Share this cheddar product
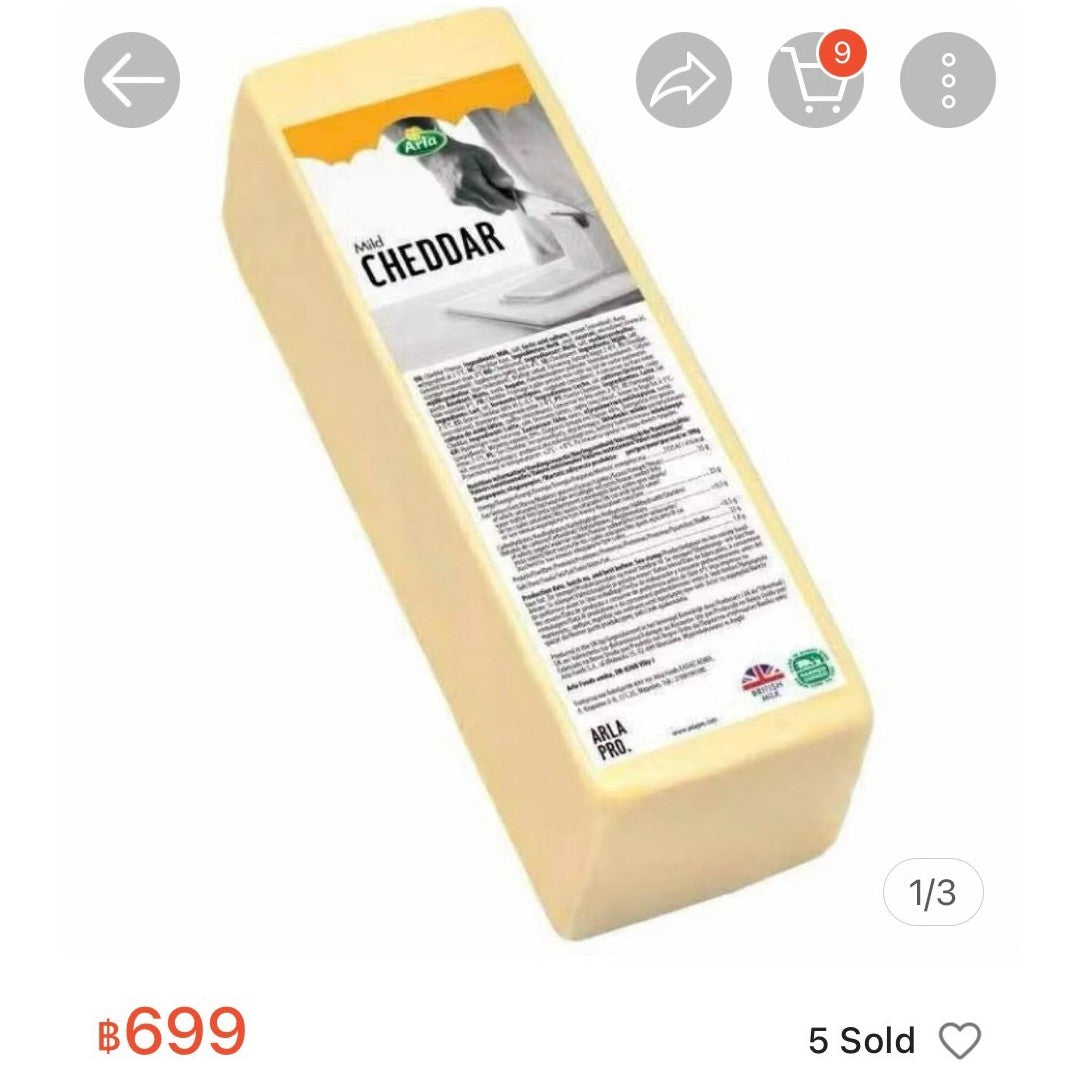 pyautogui.click(x=684, y=80)
